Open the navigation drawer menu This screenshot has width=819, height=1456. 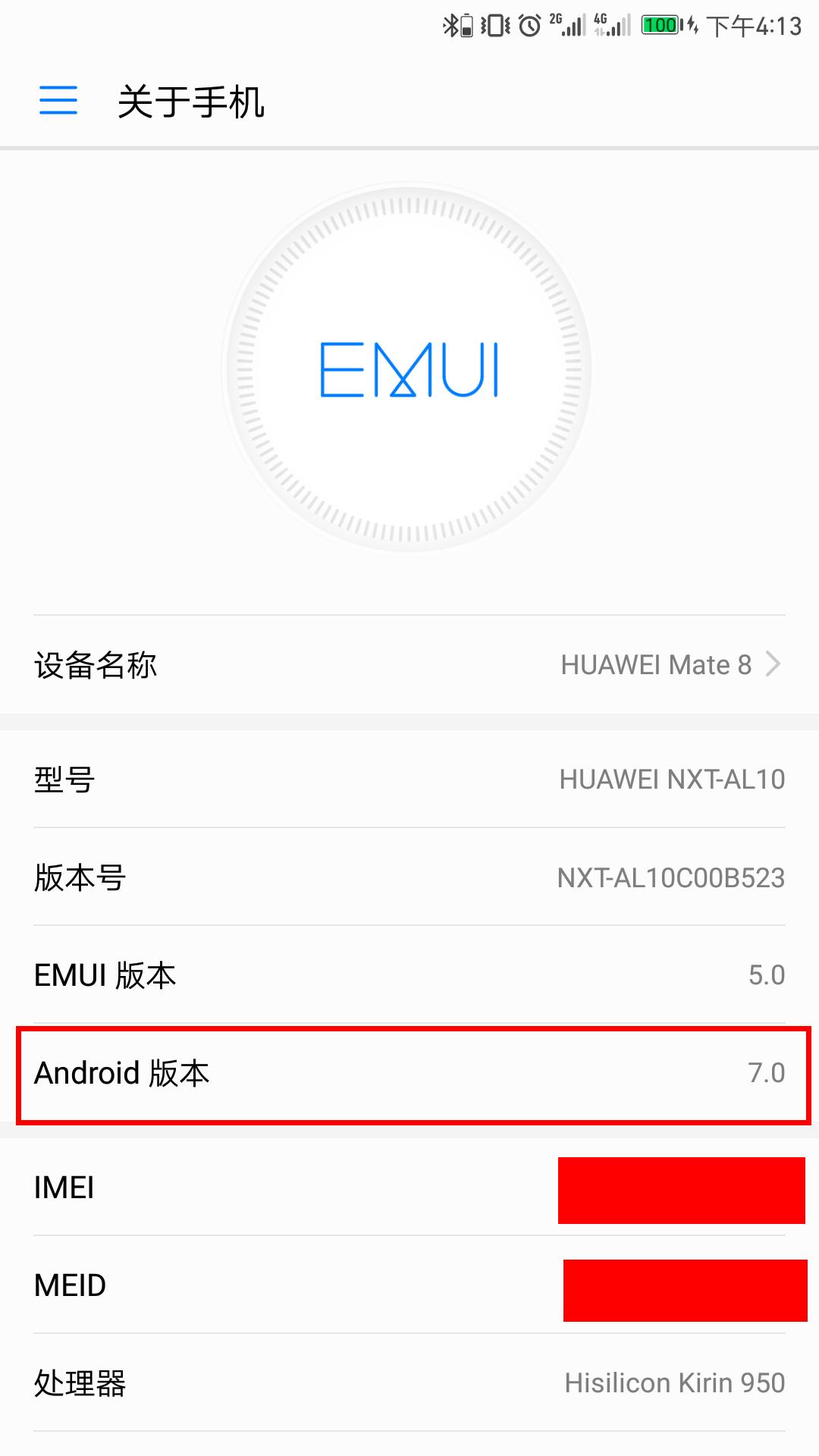click(x=58, y=101)
